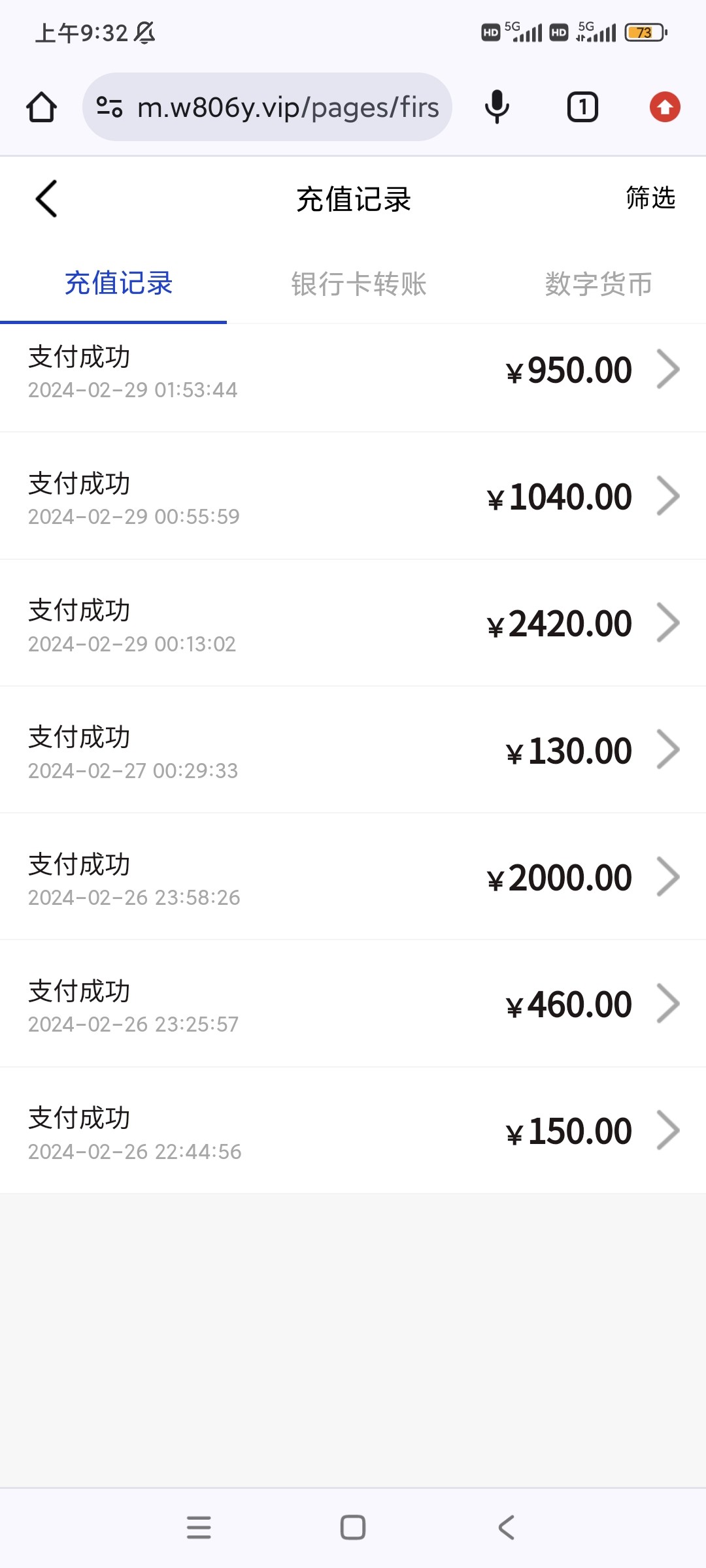Open the browser tab switcher icon

[x=581, y=107]
